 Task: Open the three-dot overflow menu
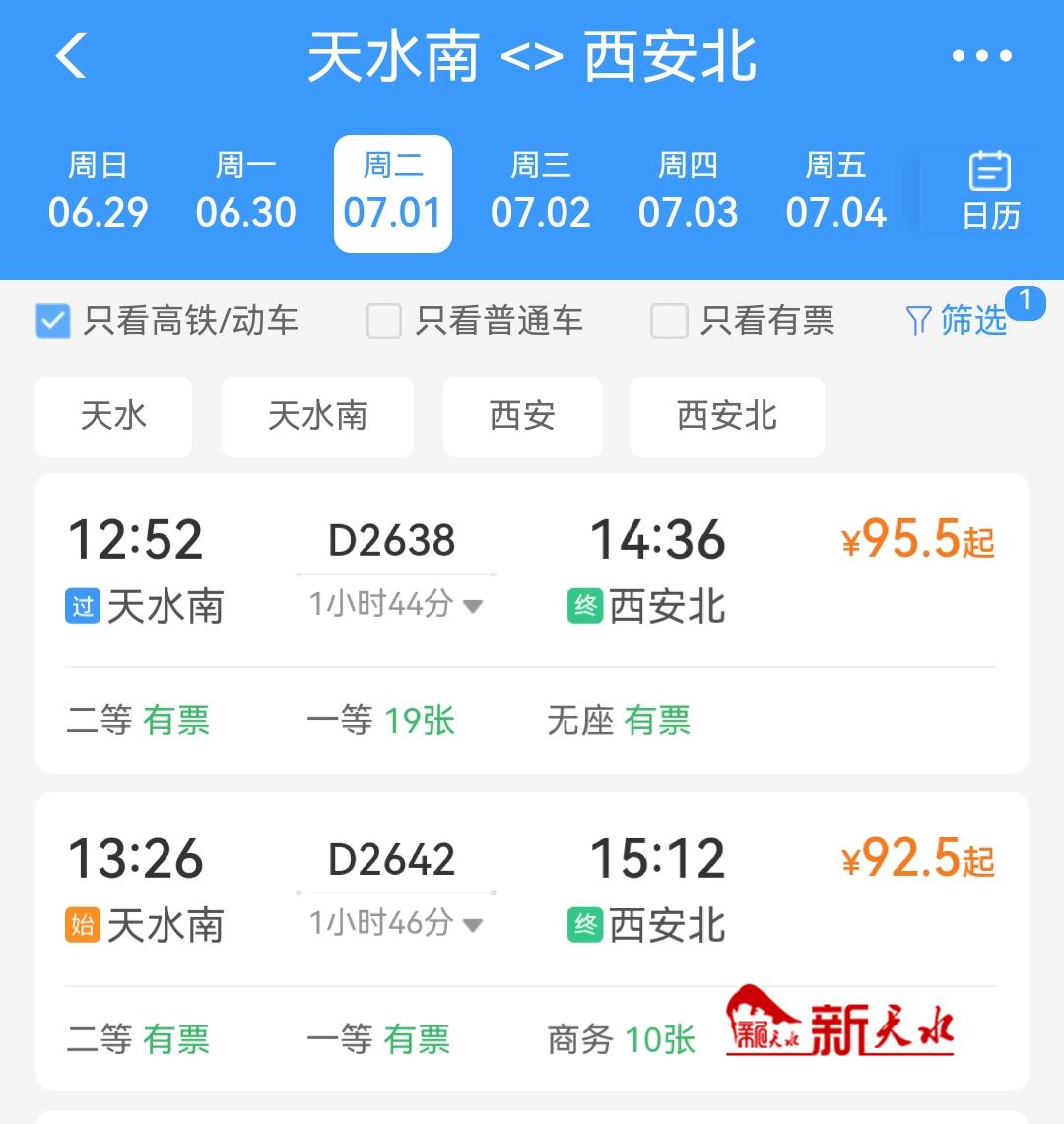[981, 56]
